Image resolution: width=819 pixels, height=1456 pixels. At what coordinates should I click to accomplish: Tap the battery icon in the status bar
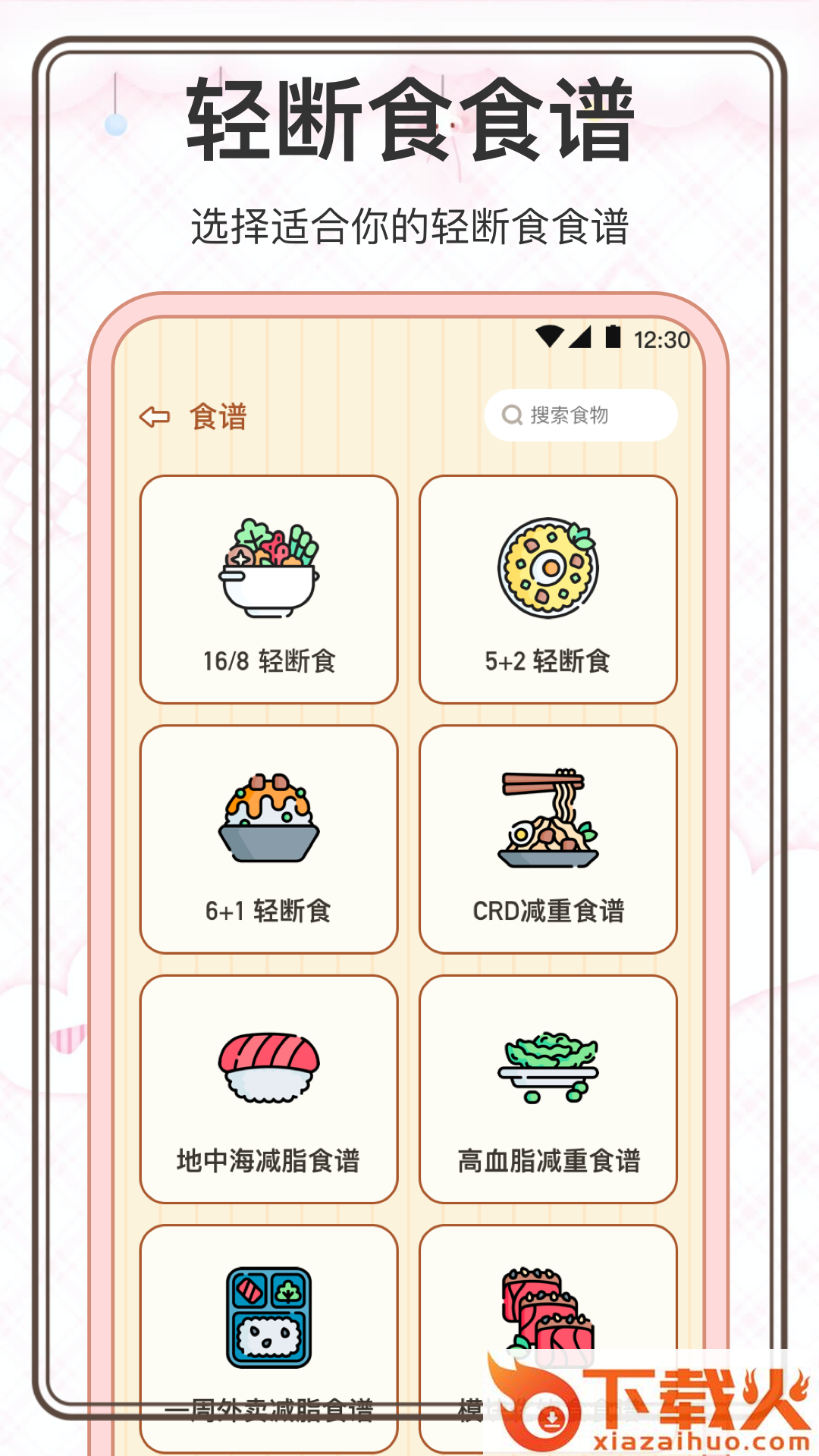click(x=611, y=334)
